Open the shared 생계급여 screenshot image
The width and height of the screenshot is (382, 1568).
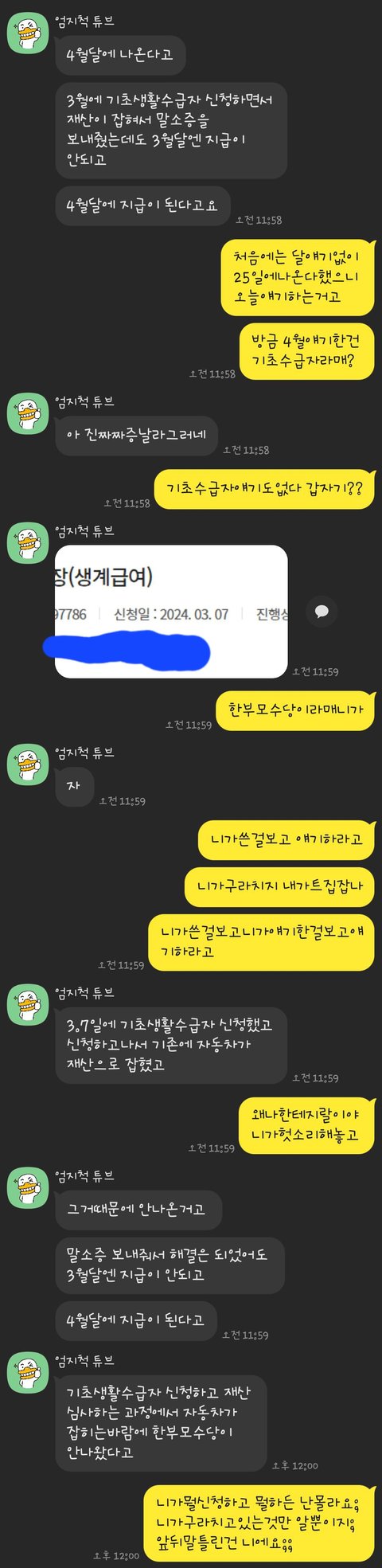point(171,612)
